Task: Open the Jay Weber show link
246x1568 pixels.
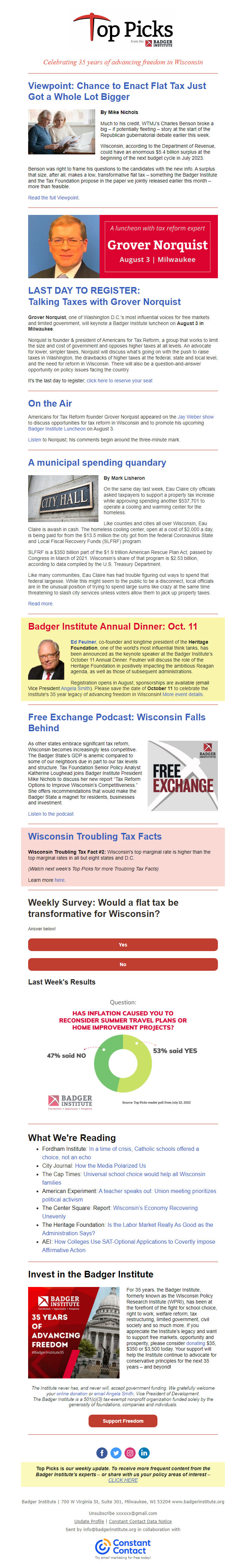Action: click(x=195, y=417)
